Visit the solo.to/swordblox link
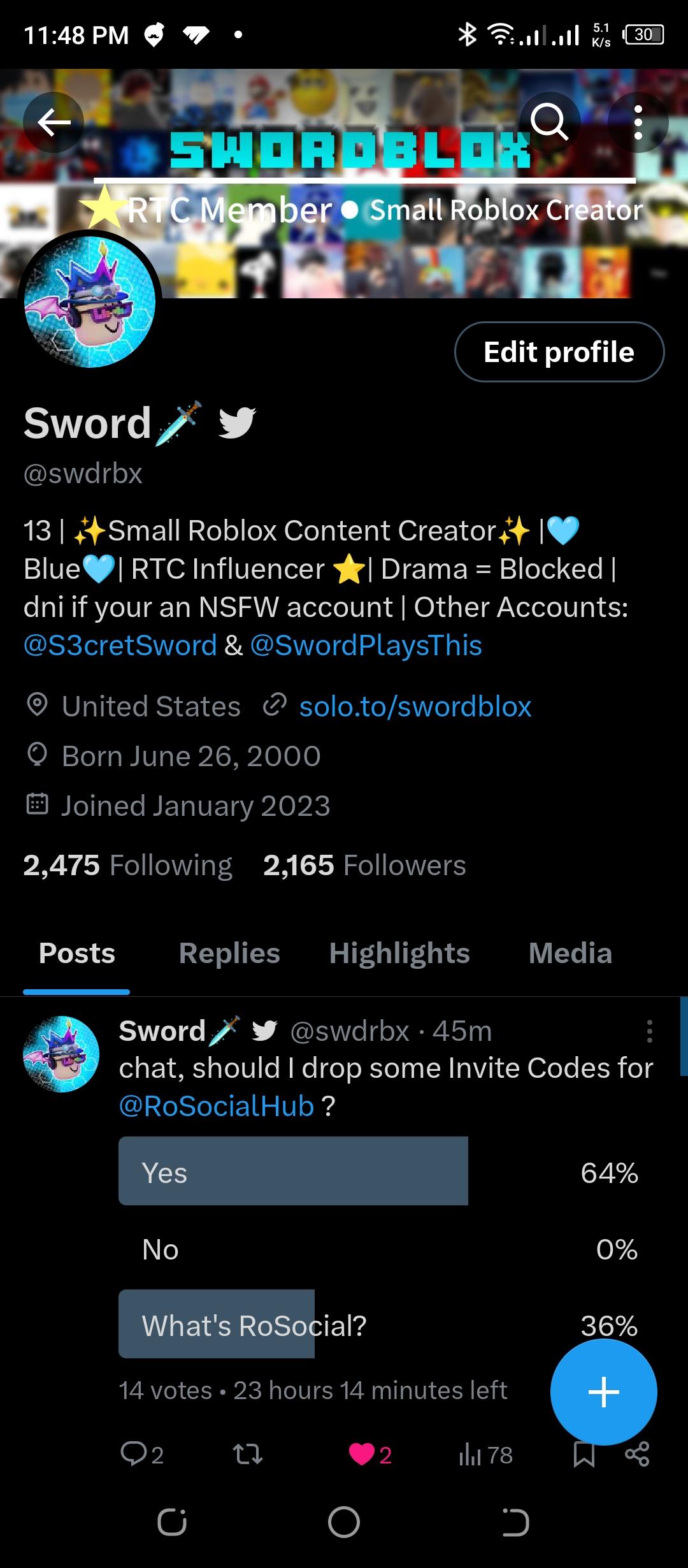688x1568 pixels. point(415,706)
